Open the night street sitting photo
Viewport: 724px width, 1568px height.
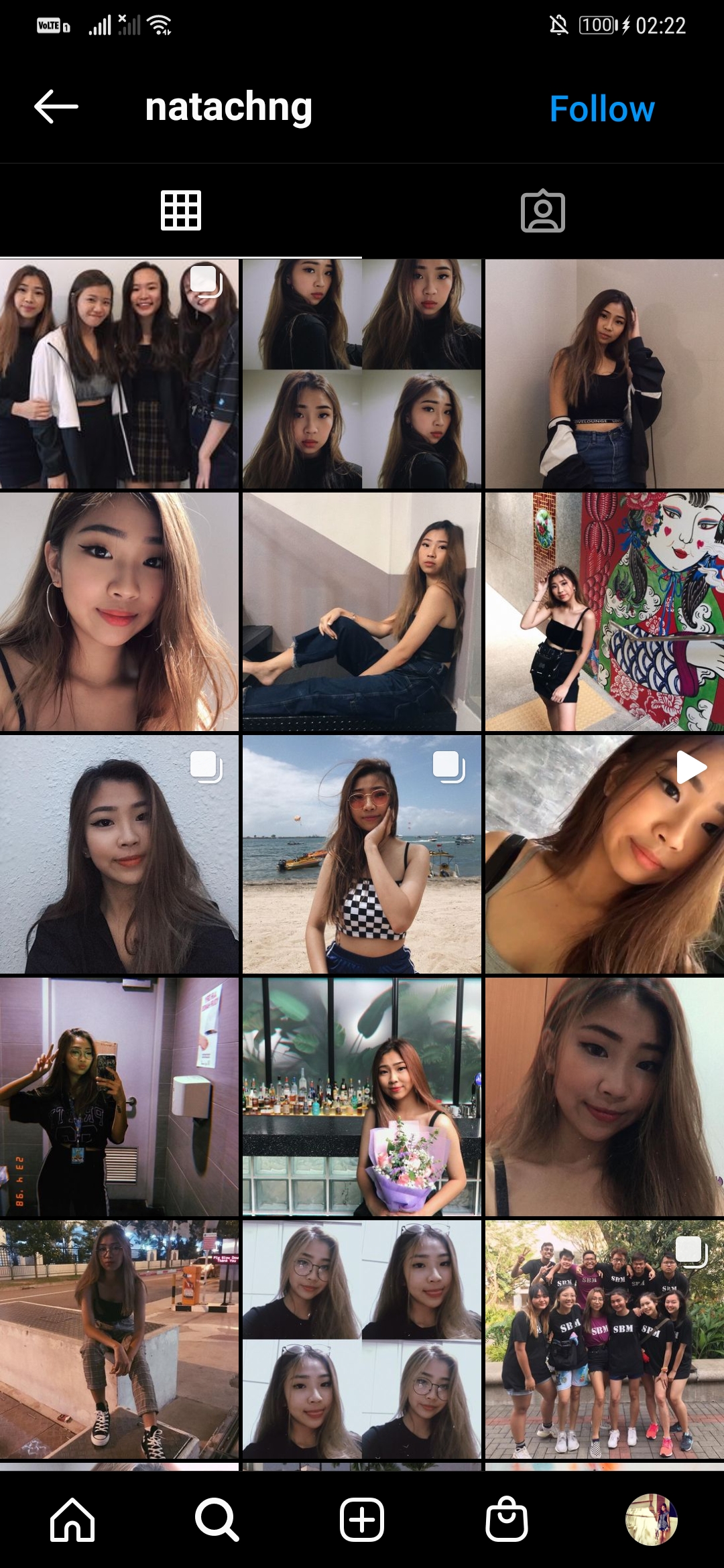tap(119, 1340)
